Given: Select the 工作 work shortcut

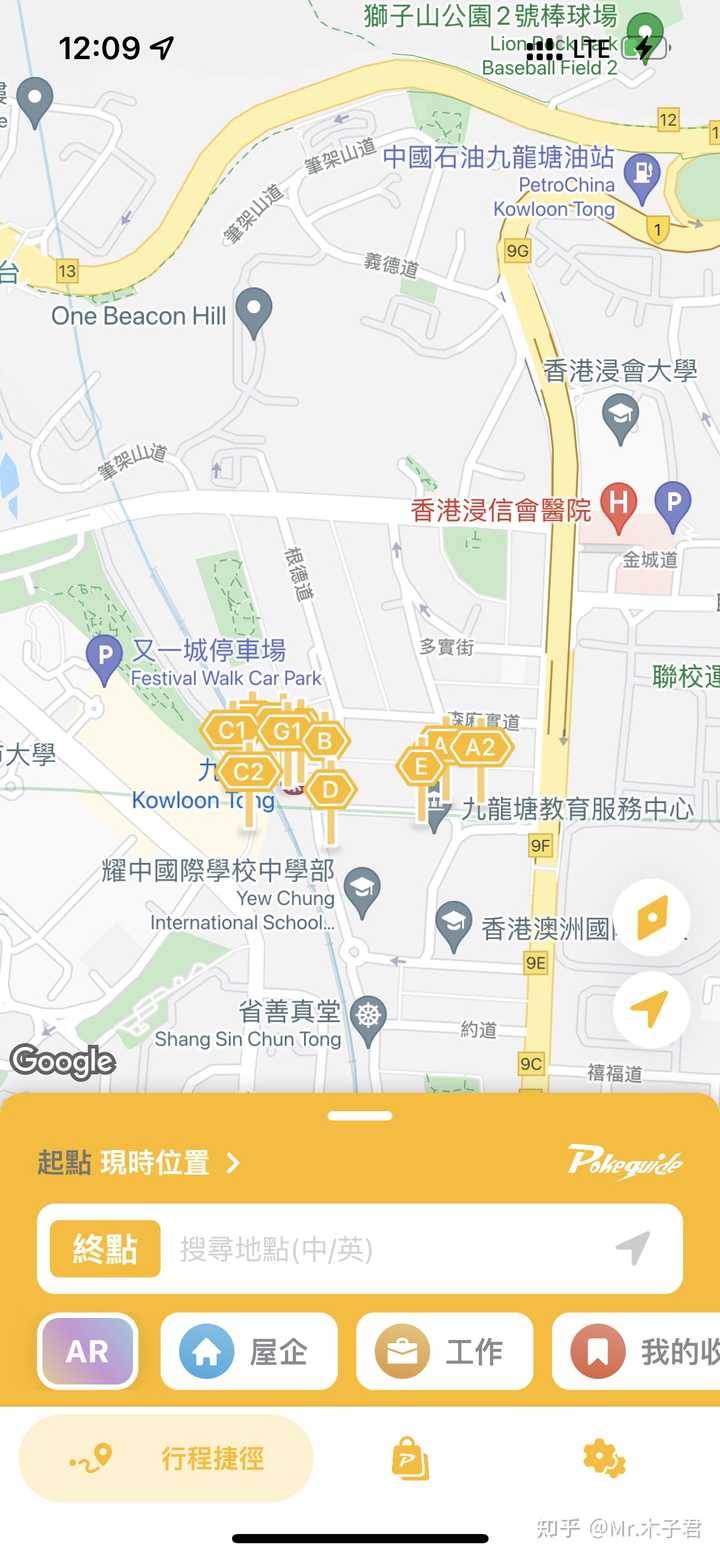Looking at the screenshot, I should click(444, 1352).
